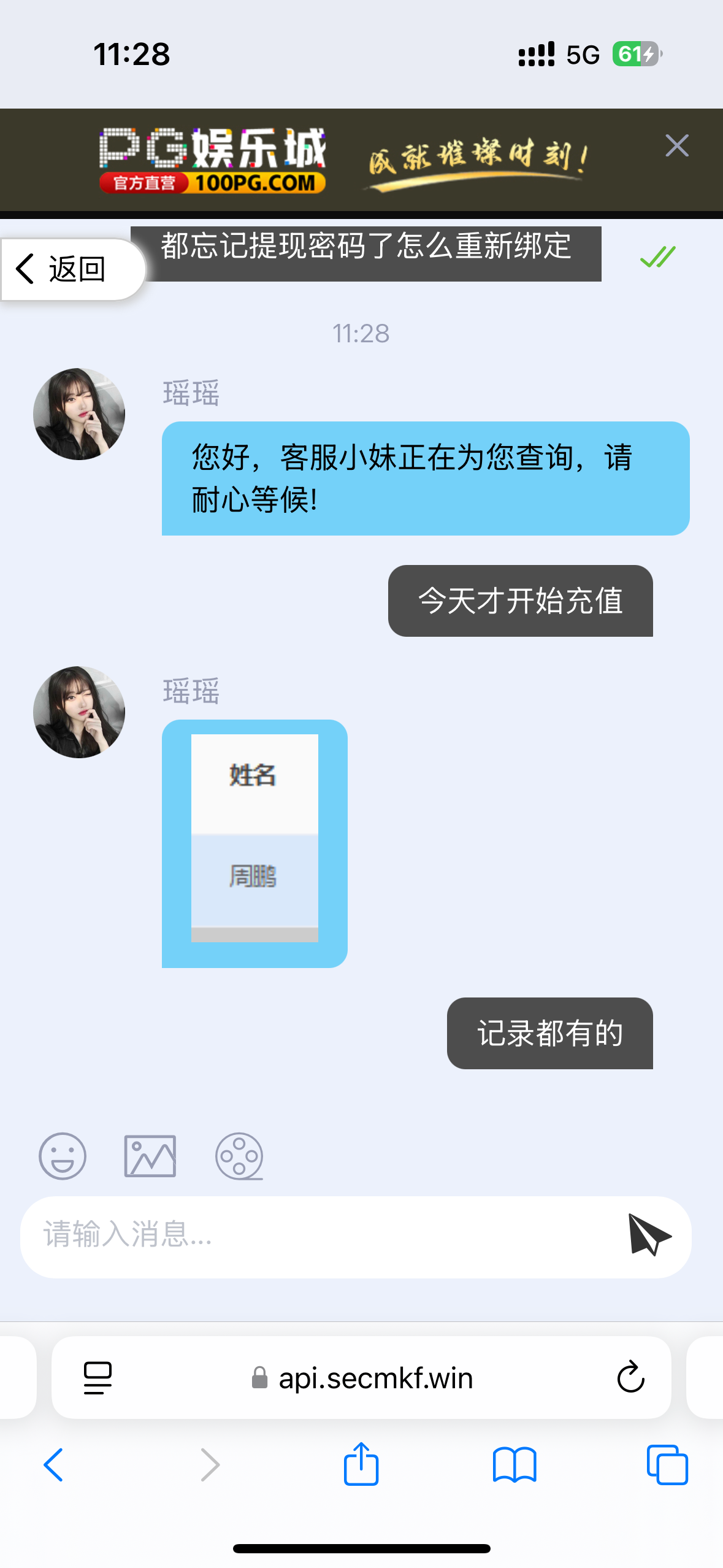The image size is (723, 1568).
Task: Open the page settings menu in the address bar
Action: point(98,1377)
